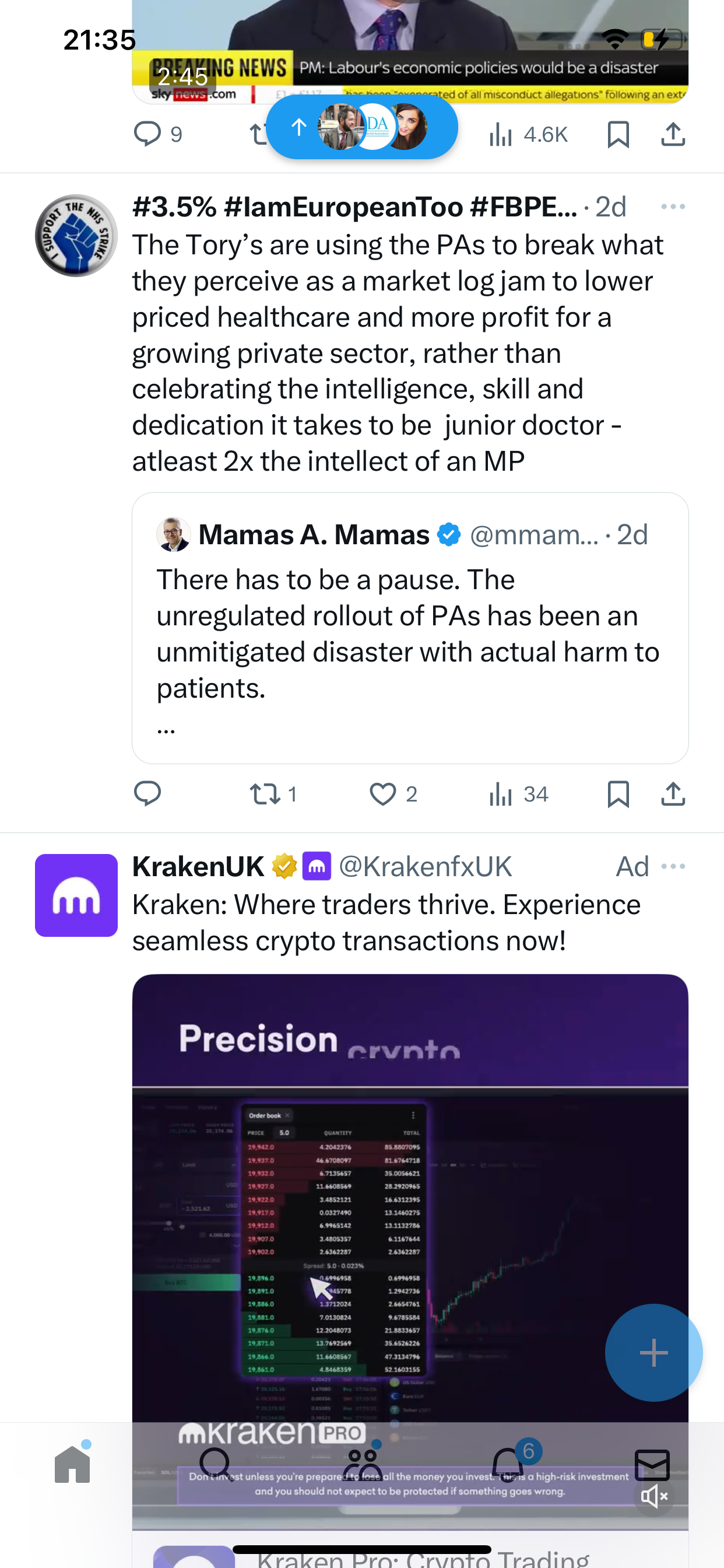
Task: Compose a new post
Action: click(x=653, y=1353)
